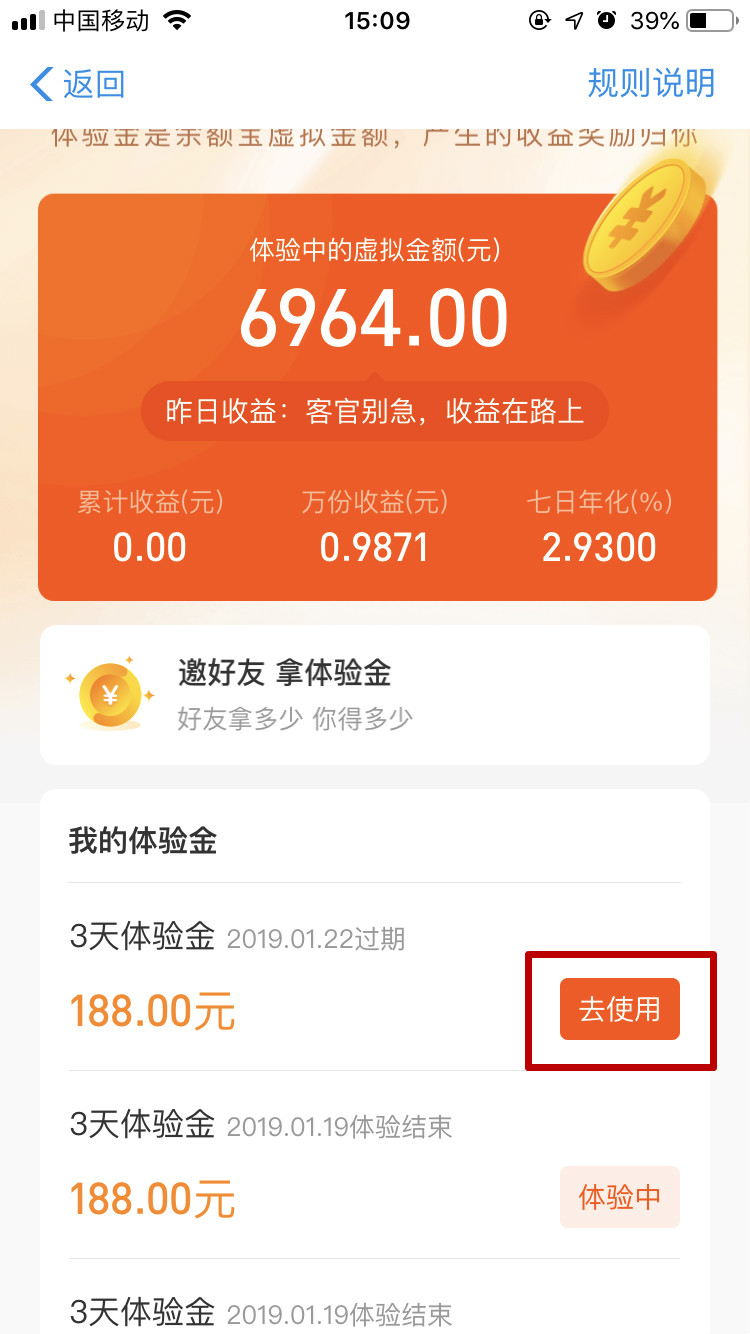The image size is (750, 1334).
Task: Open the 邀好友 拿体验金 invite banner
Action: [x=375, y=694]
